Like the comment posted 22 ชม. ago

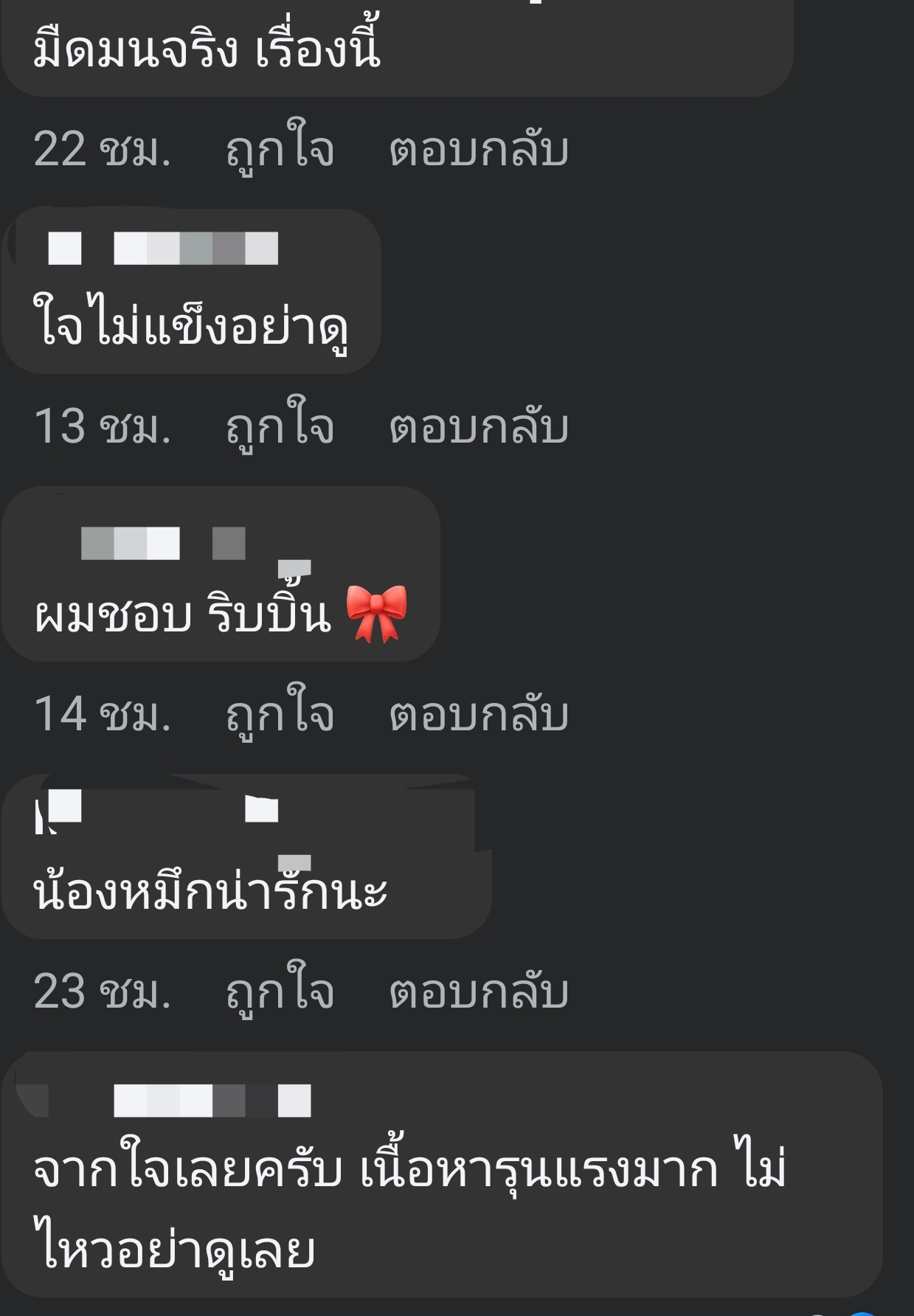280,150
